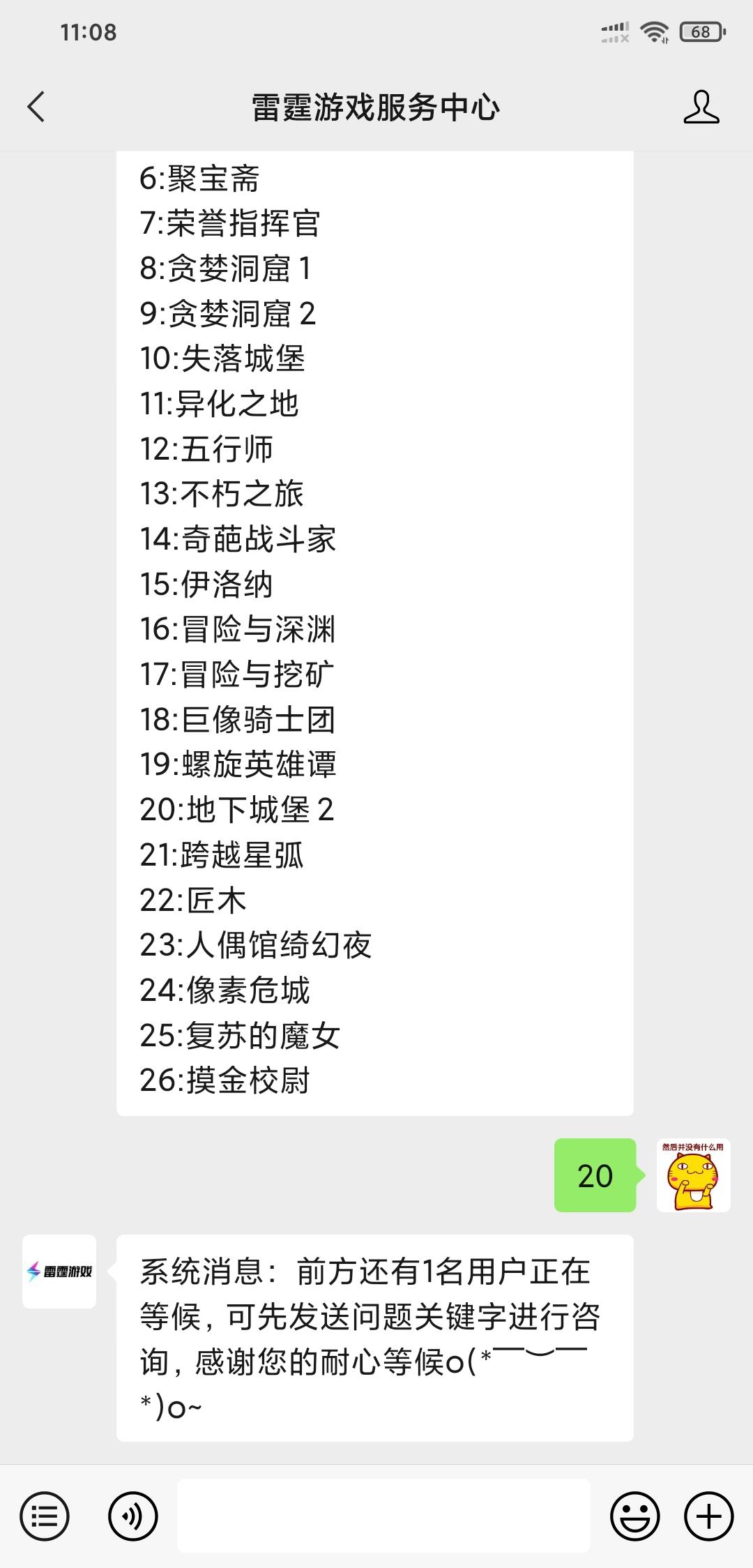753x1568 pixels.
Task: Open the emoji picker
Action: (634, 1516)
